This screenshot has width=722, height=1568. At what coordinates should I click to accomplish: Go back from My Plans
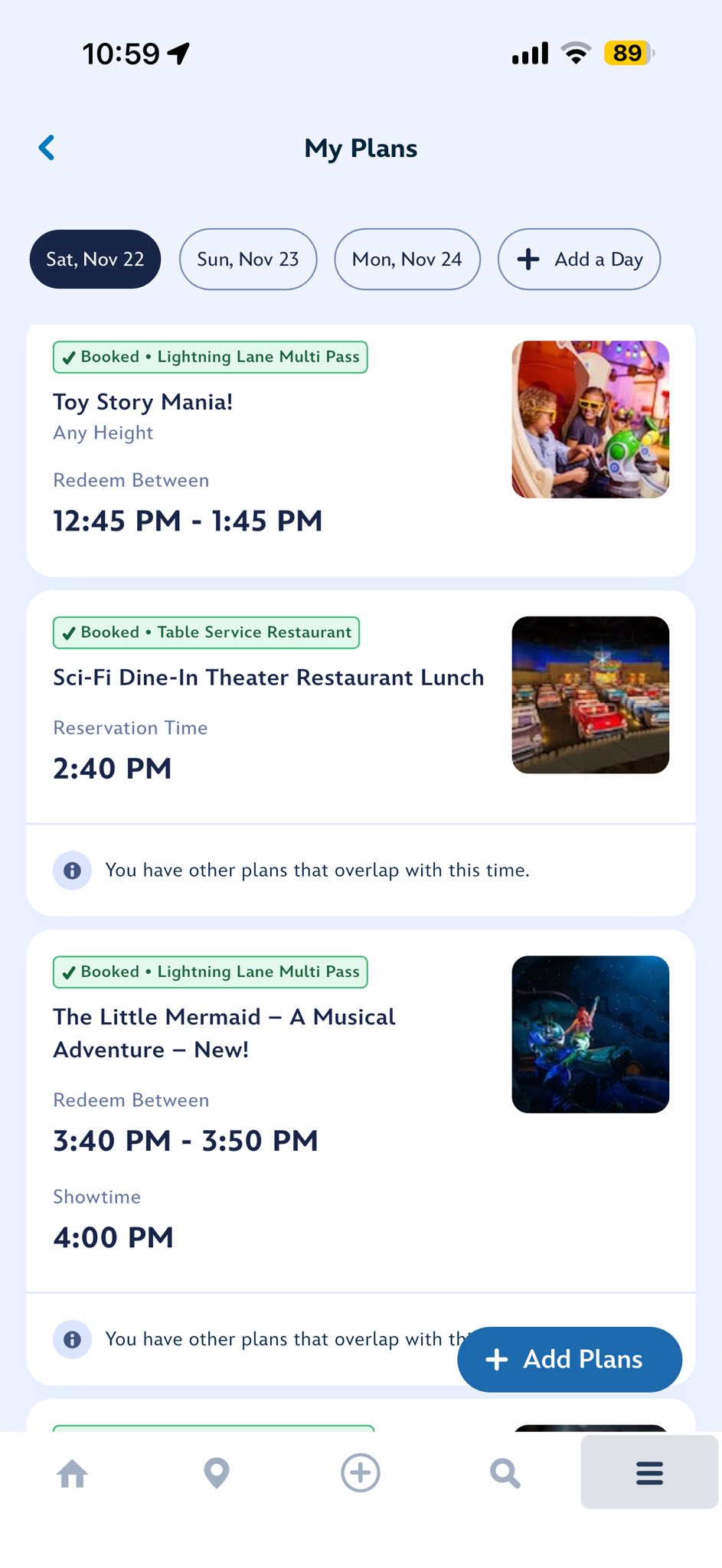point(47,148)
